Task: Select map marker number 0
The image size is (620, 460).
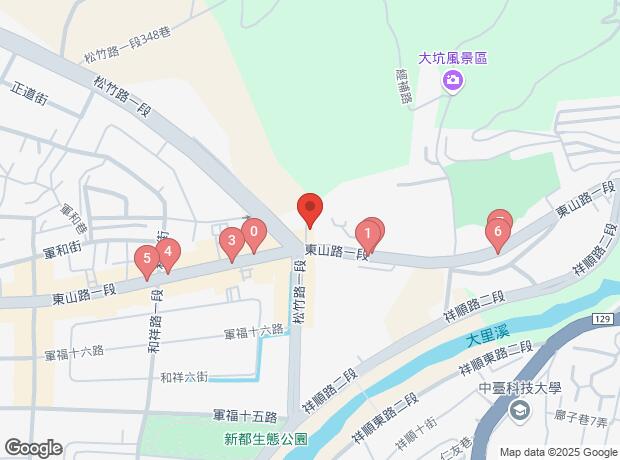Action: [x=254, y=233]
